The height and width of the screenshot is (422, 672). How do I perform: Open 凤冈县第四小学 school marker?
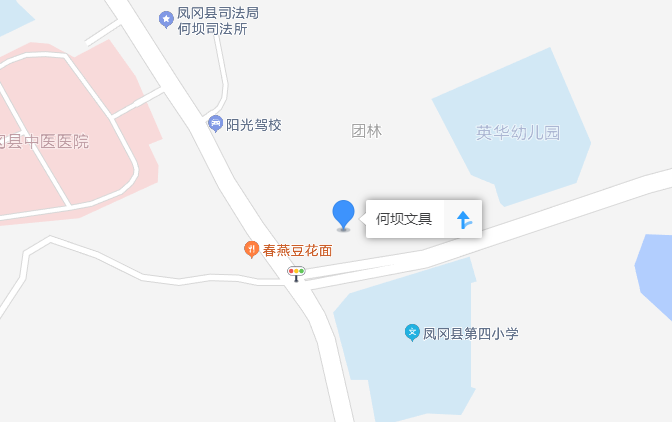pos(412,332)
